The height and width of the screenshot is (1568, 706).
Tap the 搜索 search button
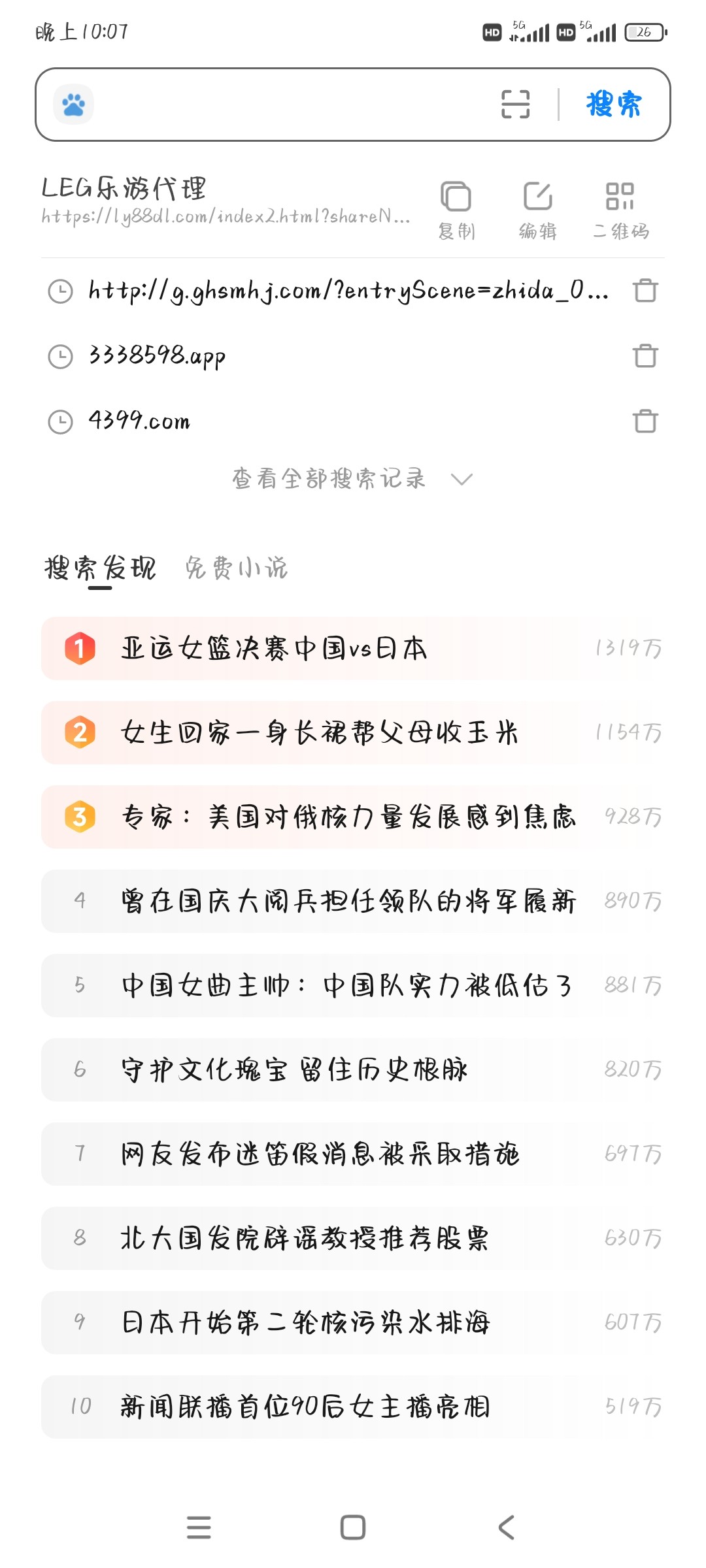pyautogui.click(x=613, y=103)
